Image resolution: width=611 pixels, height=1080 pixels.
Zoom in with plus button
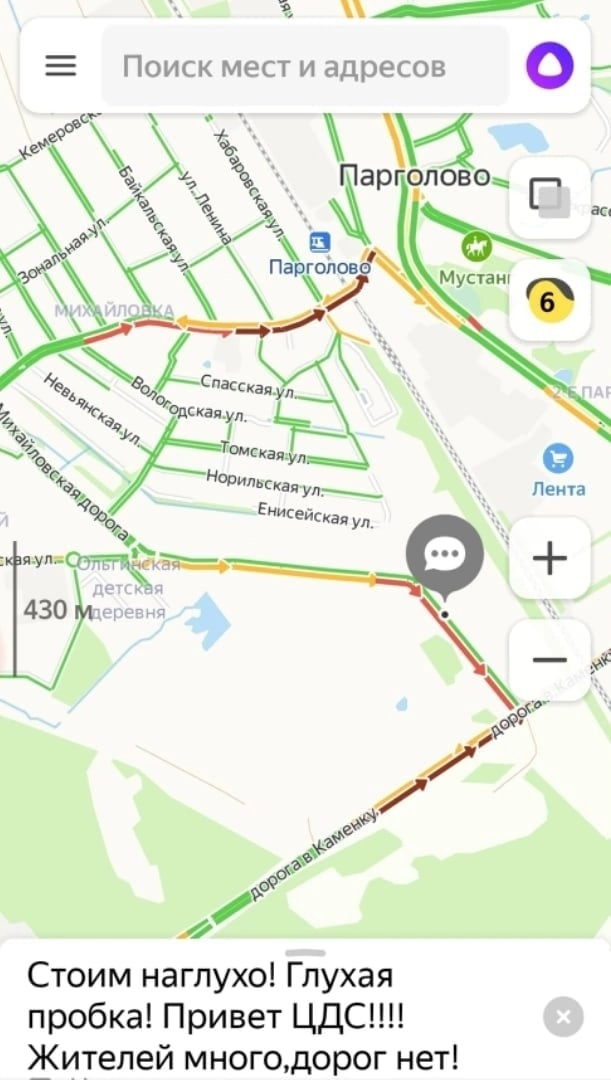click(x=549, y=558)
